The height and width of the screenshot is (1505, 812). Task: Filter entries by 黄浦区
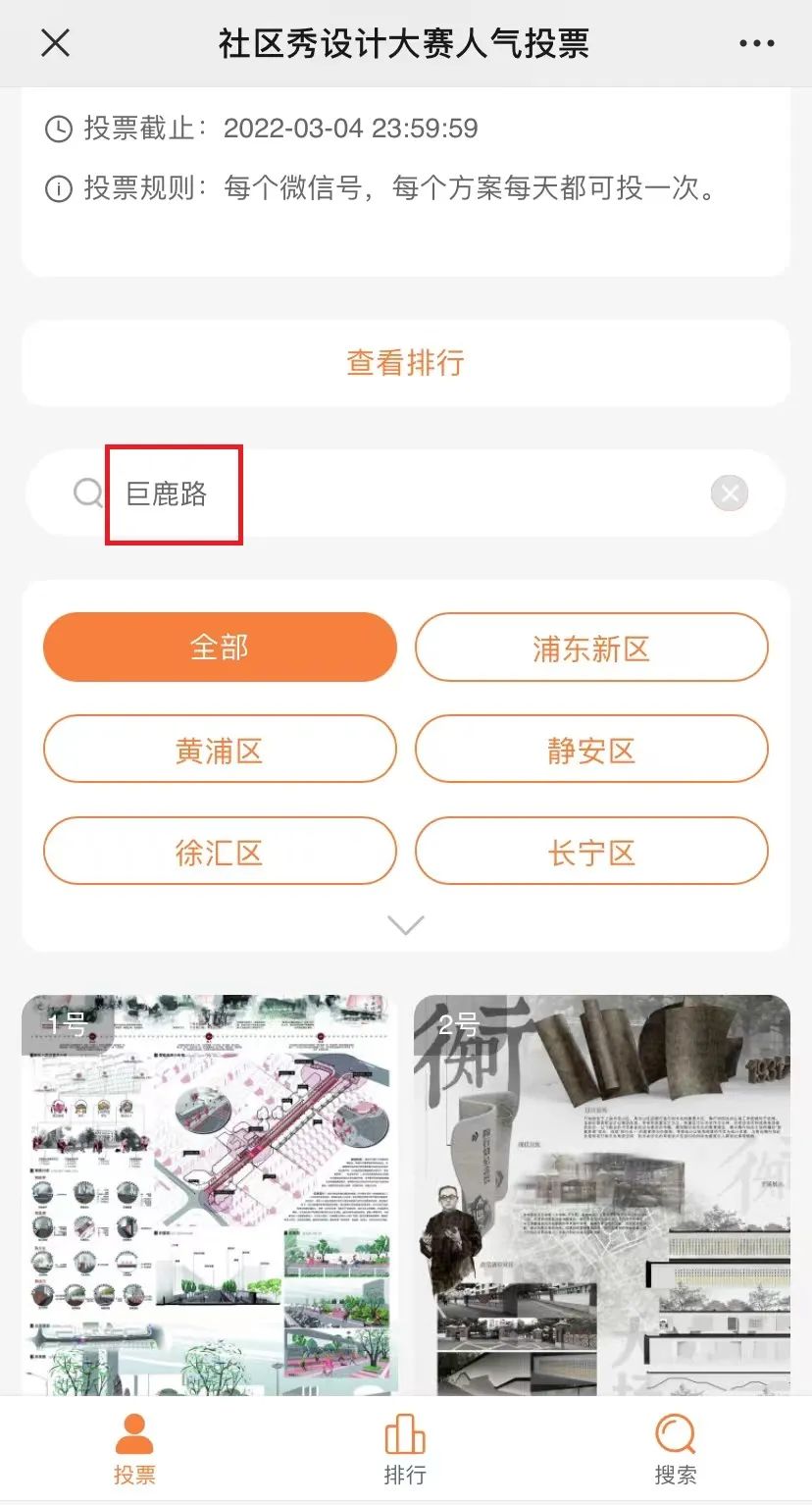click(220, 751)
